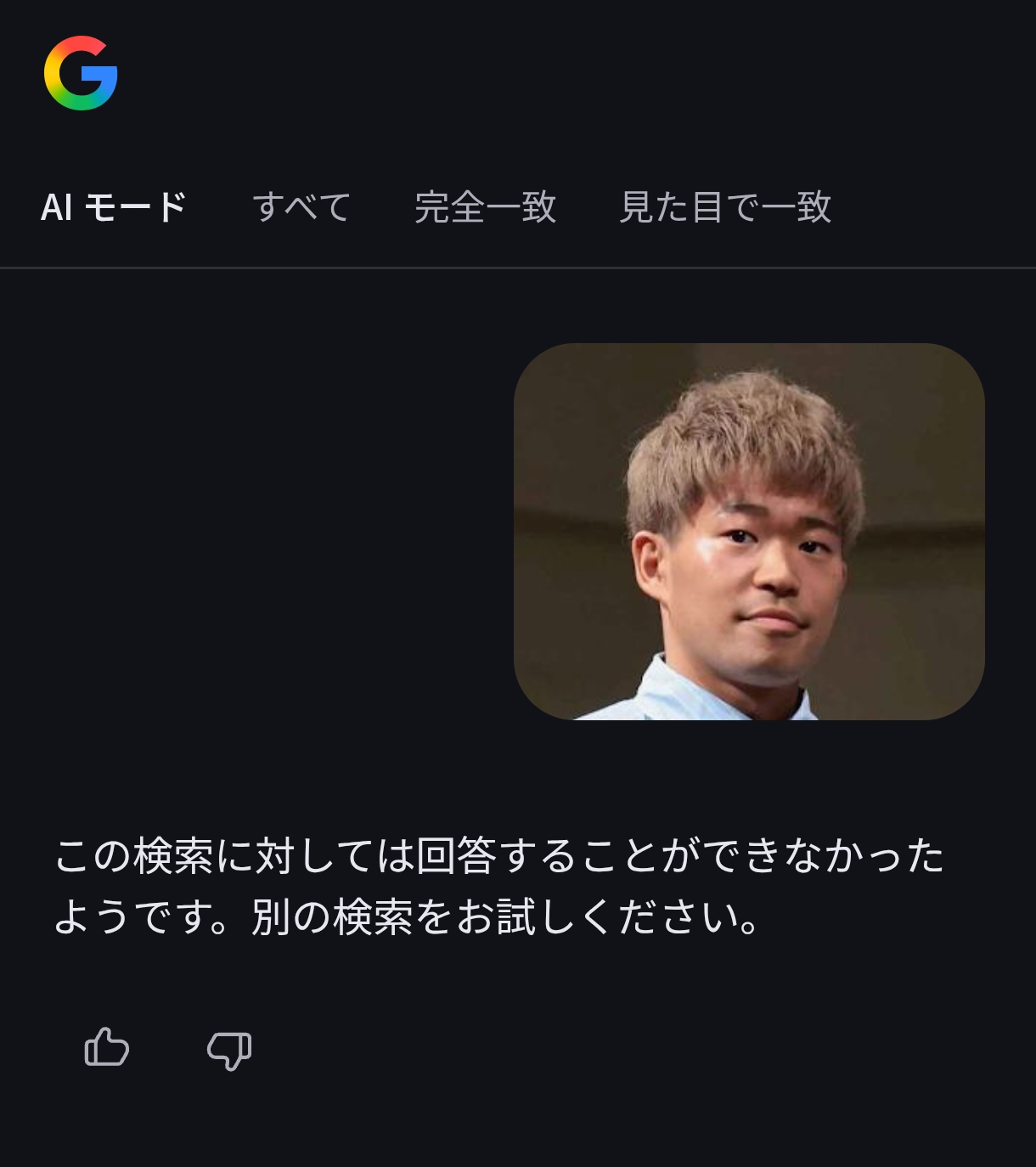
Task: Switch to the 見た目で一致 tab
Action: 725,207
